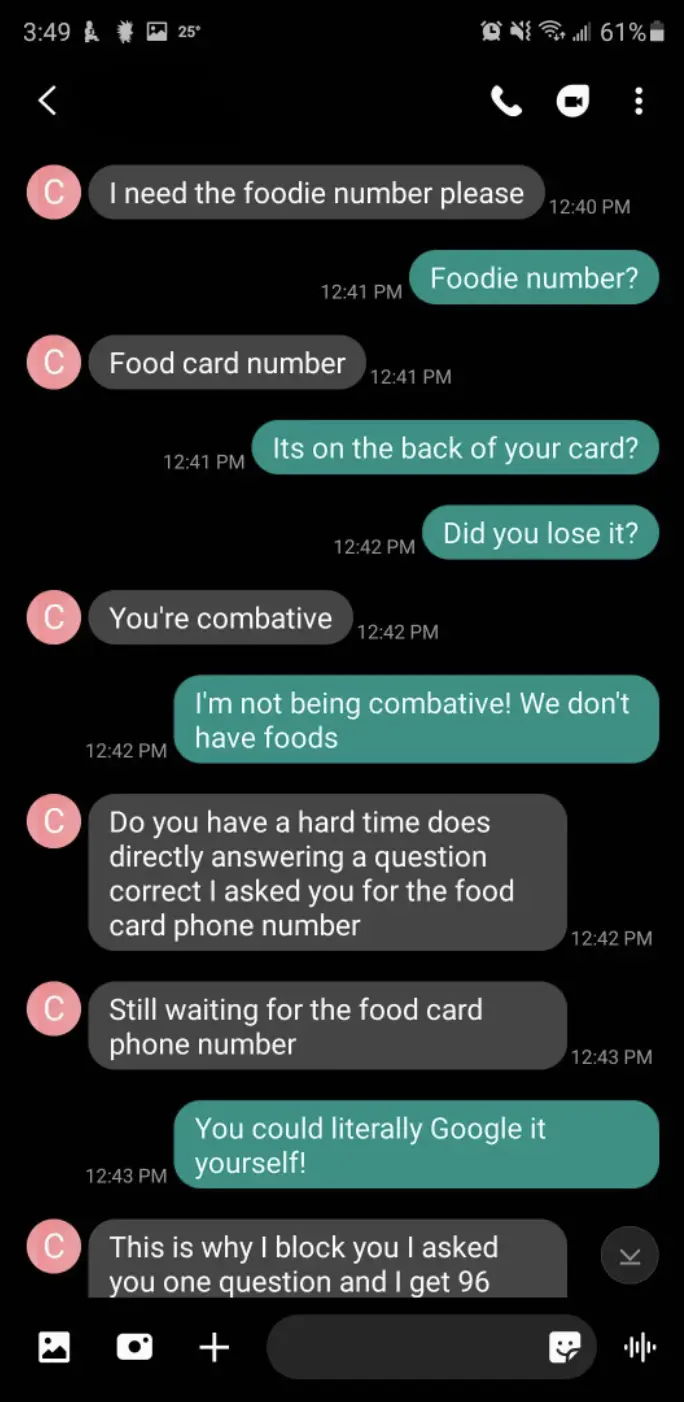The width and height of the screenshot is (684, 1402).
Task: Start a video call
Action: click(573, 100)
